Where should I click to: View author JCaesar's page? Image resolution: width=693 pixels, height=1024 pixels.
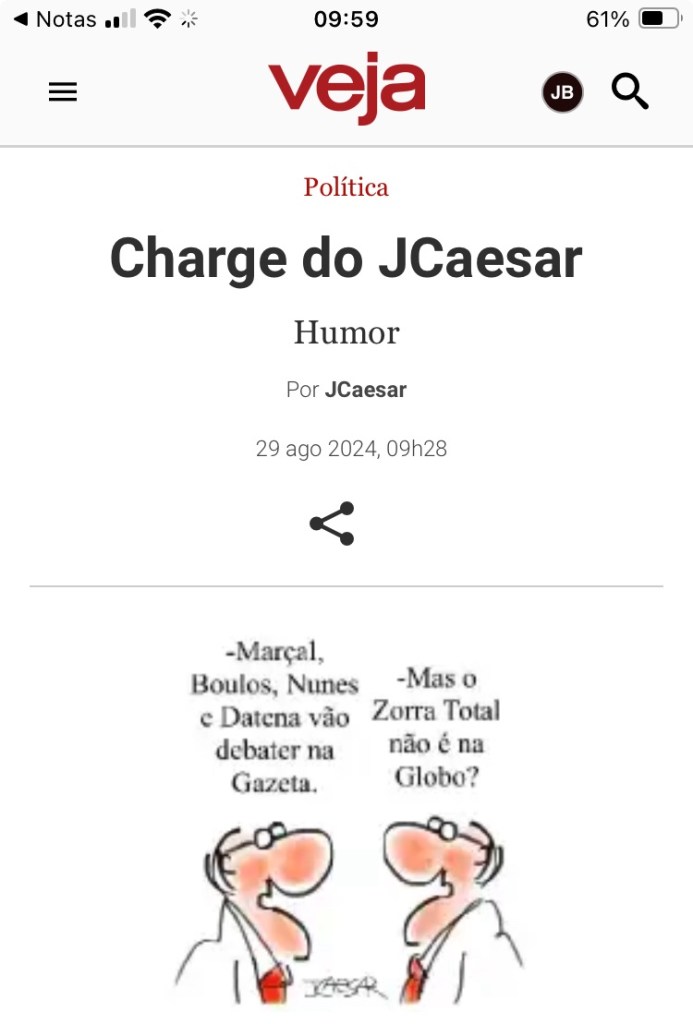(x=365, y=390)
